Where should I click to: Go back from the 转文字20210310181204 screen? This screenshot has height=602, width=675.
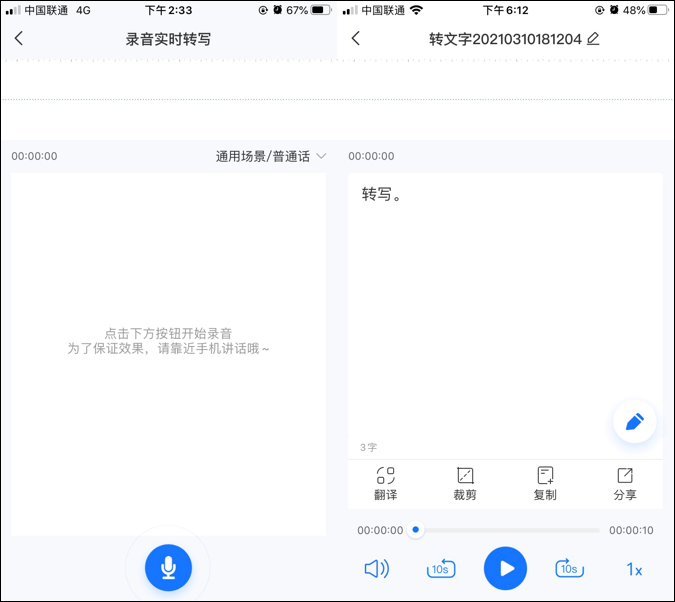356,39
